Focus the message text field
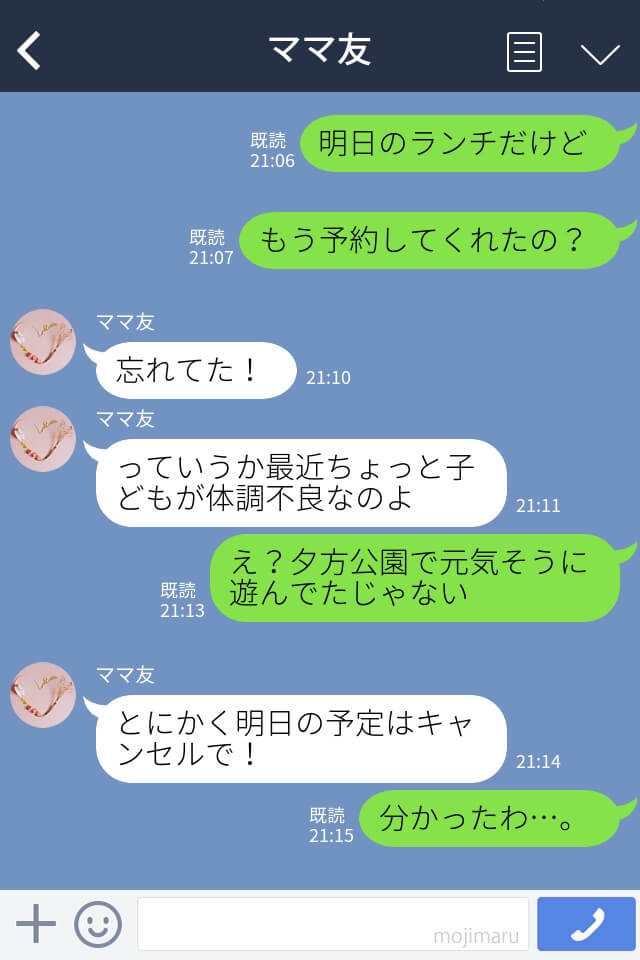 tap(332, 923)
